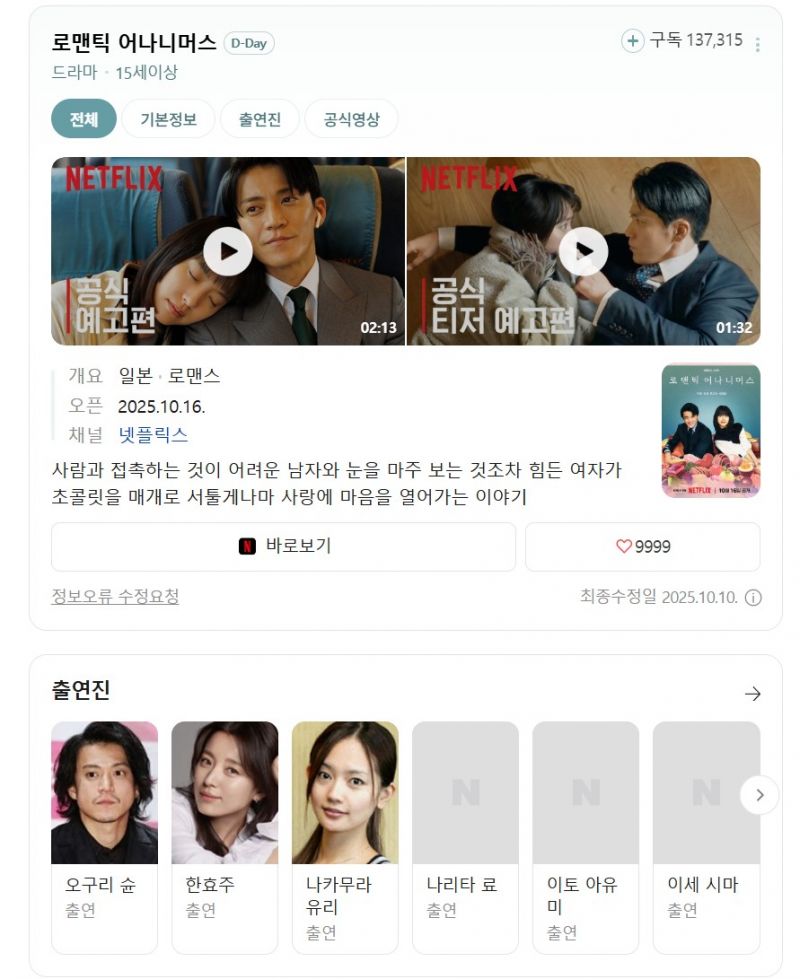Open 정보오류 수정요청 link
800x979 pixels.
click(115, 597)
